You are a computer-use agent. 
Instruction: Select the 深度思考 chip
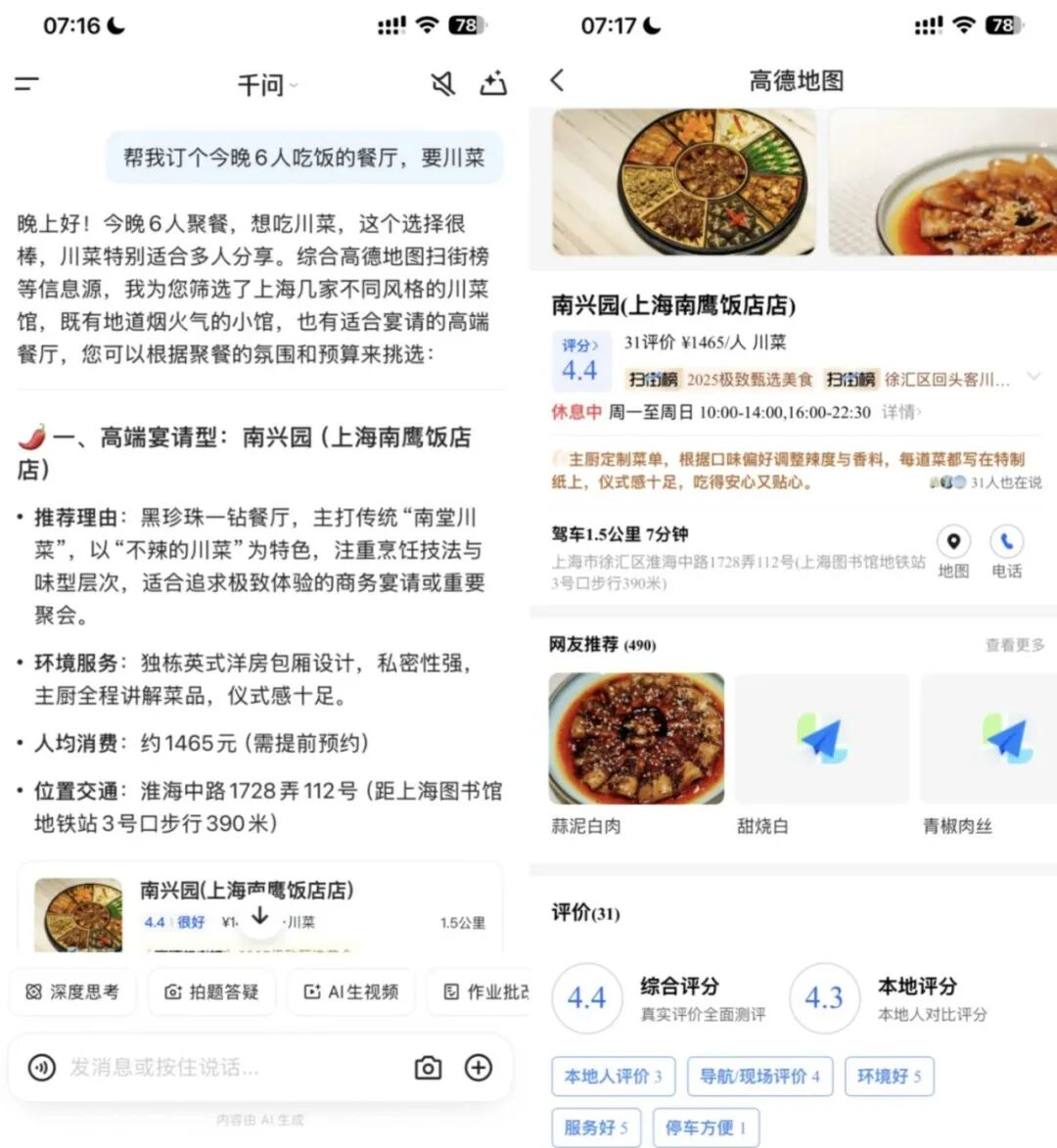(x=72, y=991)
